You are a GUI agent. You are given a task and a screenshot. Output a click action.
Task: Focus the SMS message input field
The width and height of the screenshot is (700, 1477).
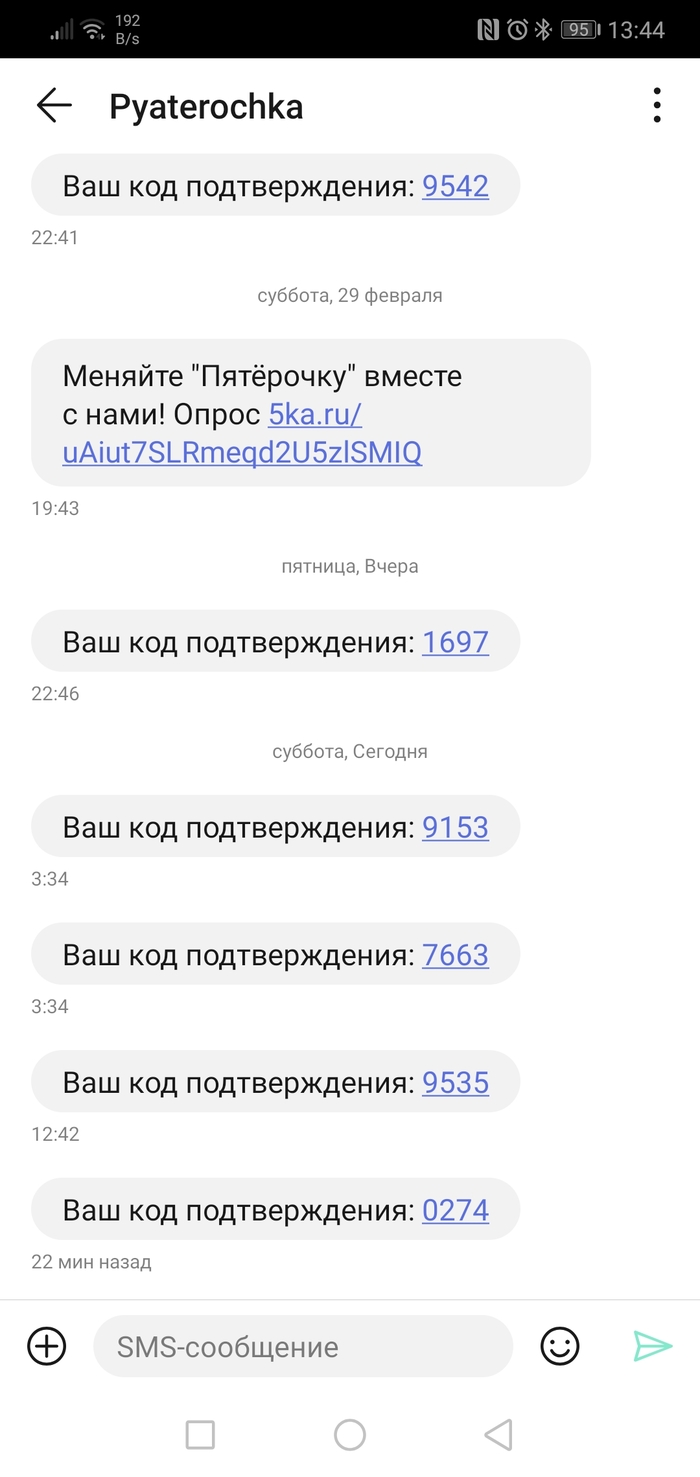click(x=302, y=1347)
